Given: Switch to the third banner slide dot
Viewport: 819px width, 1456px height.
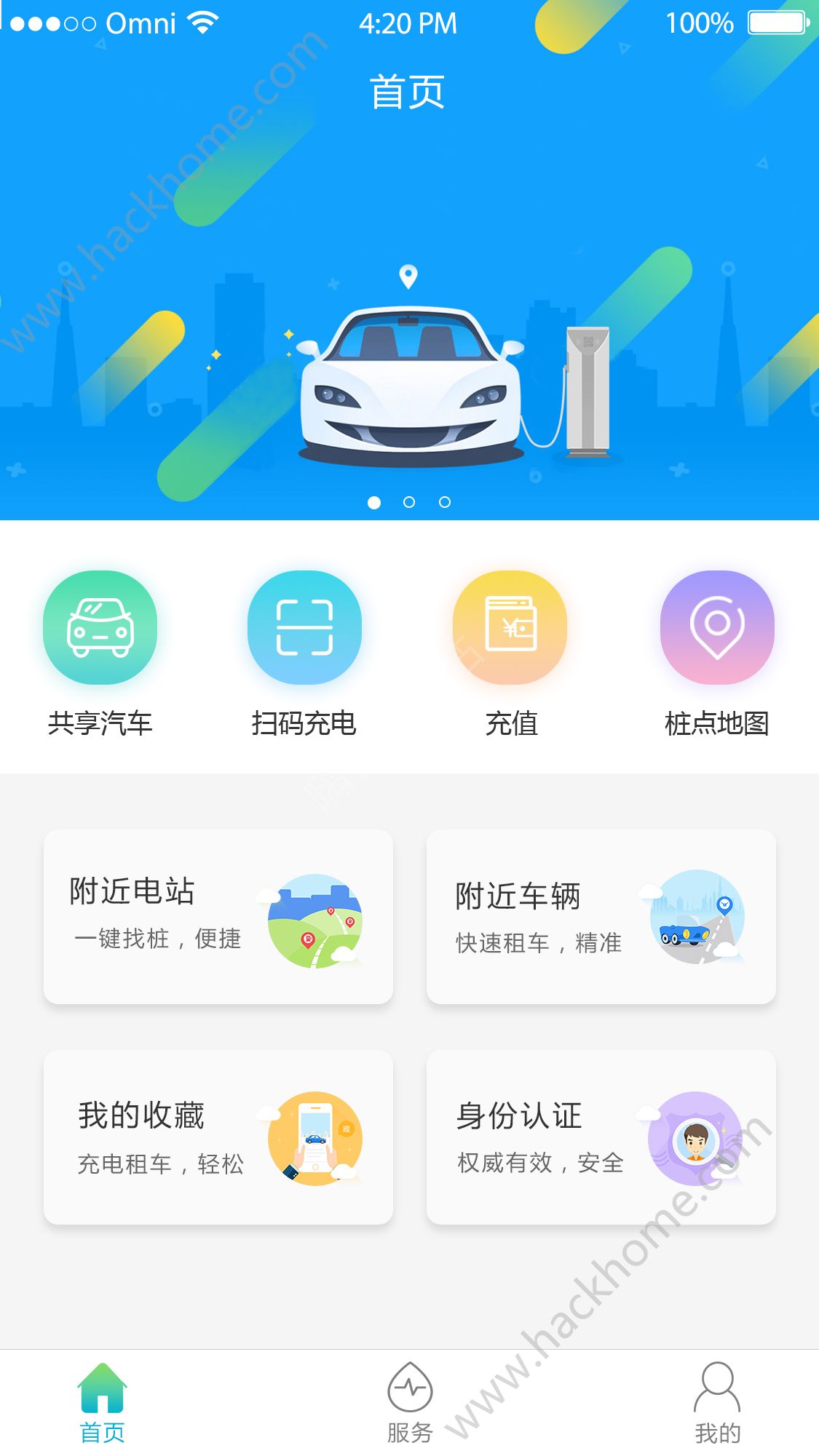Looking at the screenshot, I should pos(444,501).
